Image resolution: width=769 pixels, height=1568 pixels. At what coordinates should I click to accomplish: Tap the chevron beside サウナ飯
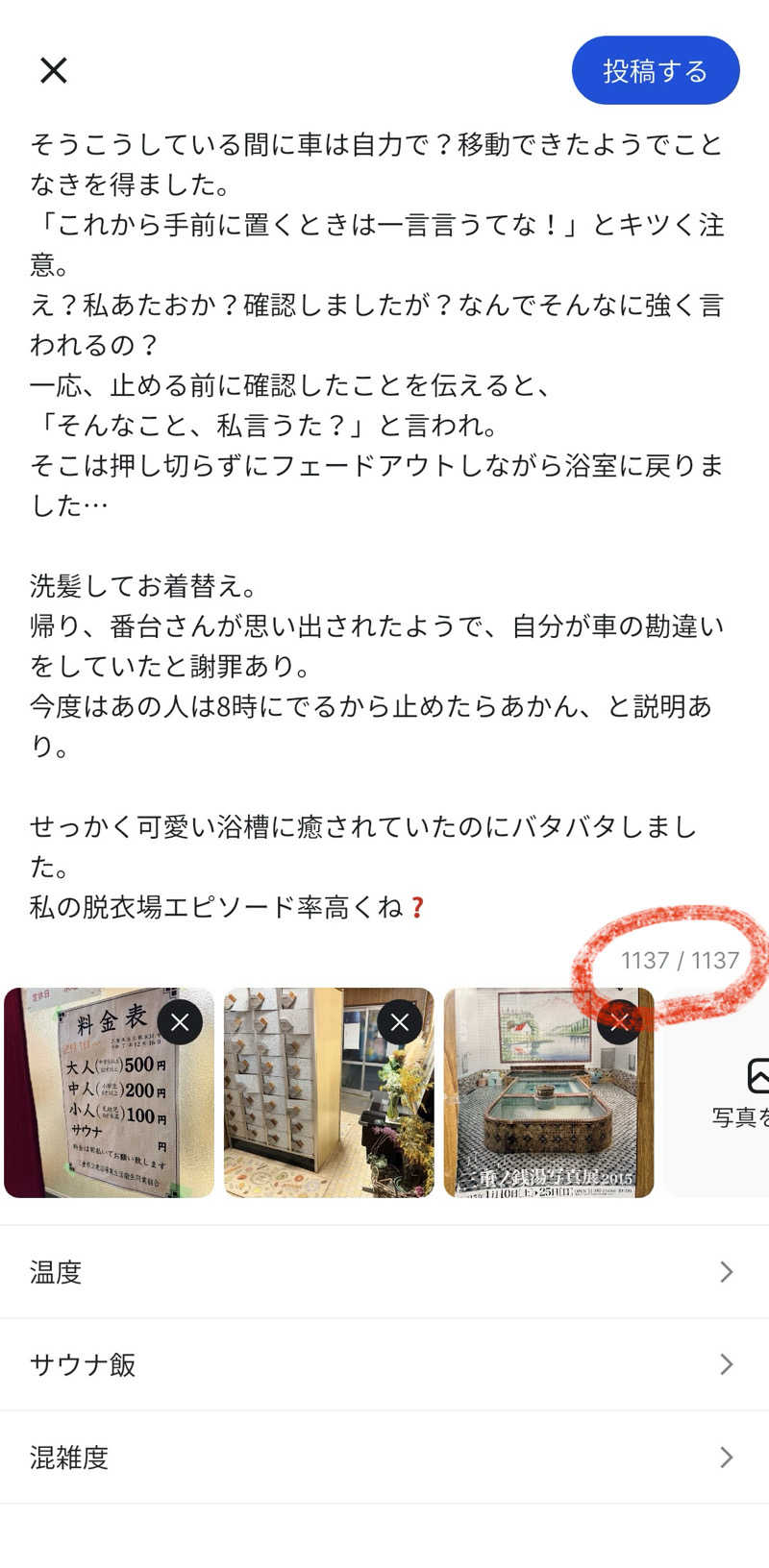(x=728, y=1364)
